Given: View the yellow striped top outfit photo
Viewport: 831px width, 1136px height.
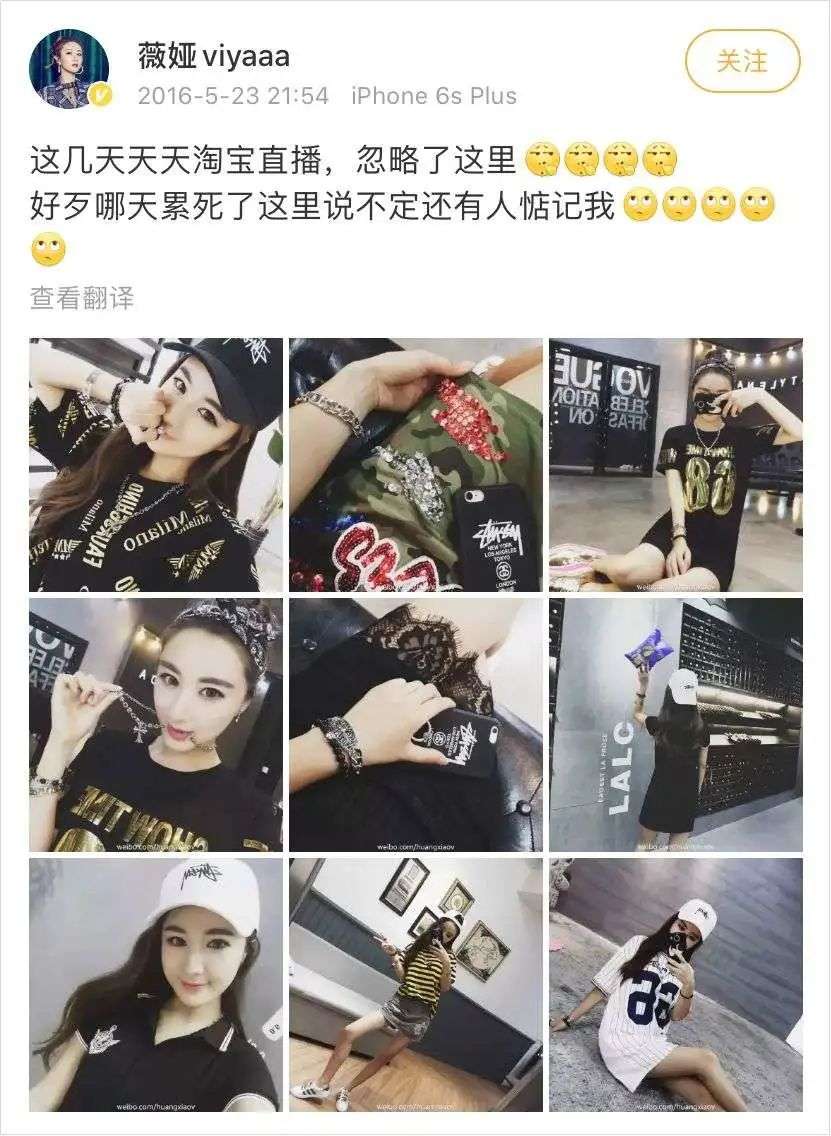Looking at the screenshot, I should click(416, 984).
